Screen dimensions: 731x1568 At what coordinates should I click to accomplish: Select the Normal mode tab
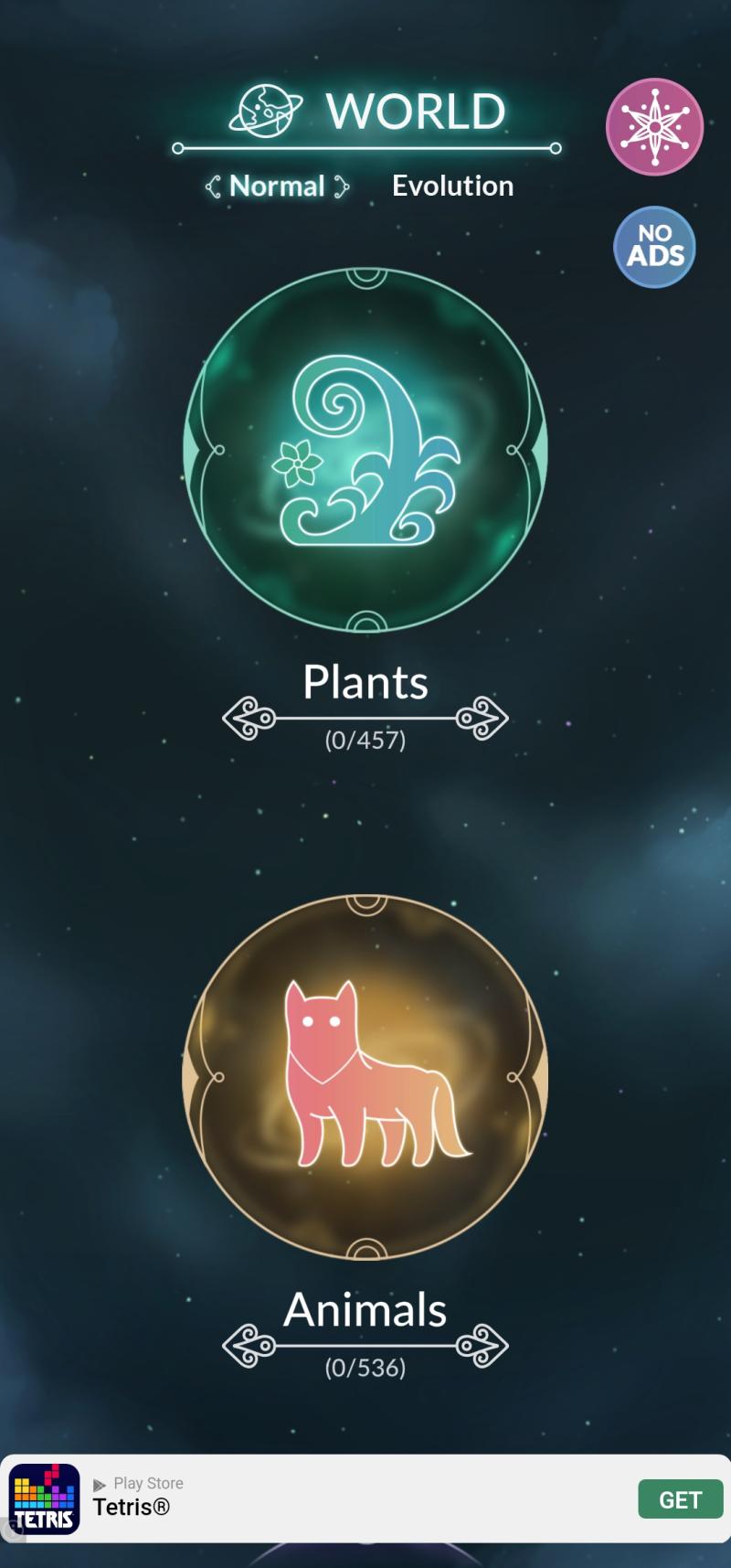tap(277, 187)
